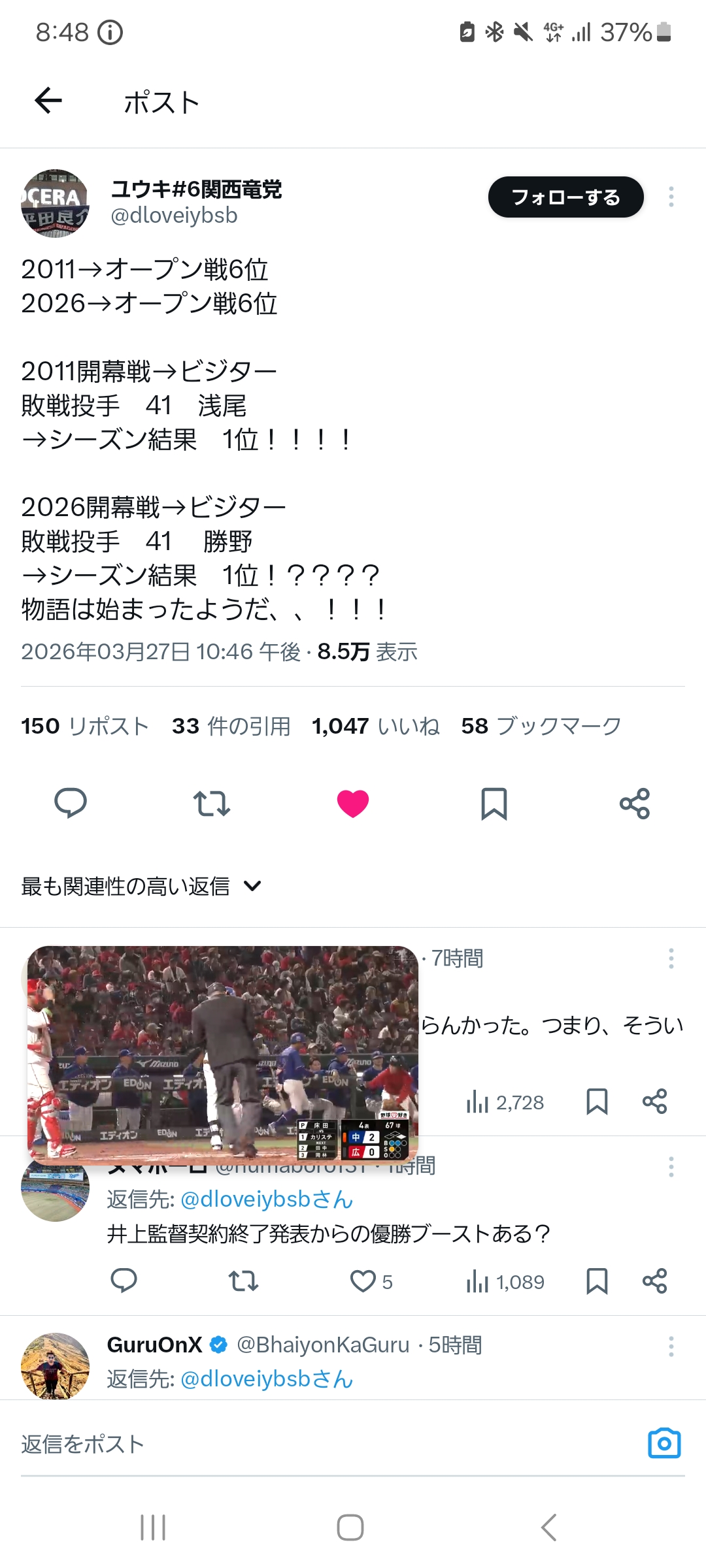
Task: Unlike the main post with the heart
Action: click(x=353, y=803)
